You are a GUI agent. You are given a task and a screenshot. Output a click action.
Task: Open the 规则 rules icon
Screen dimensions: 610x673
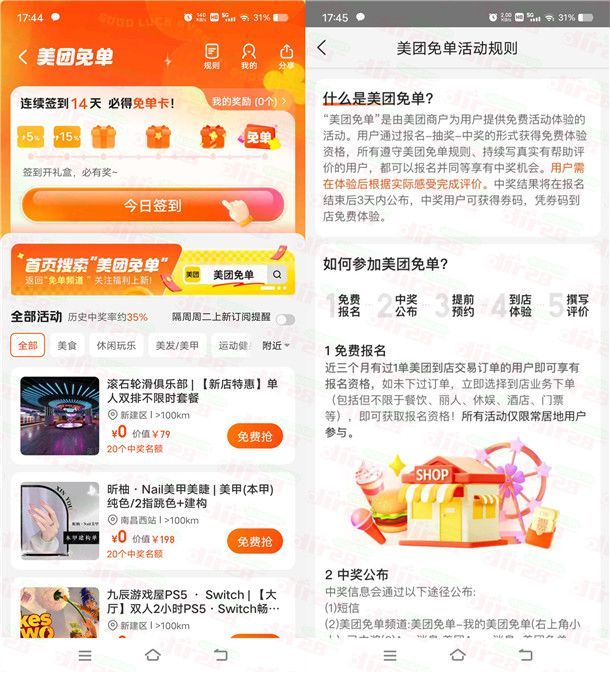click(x=212, y=55)
